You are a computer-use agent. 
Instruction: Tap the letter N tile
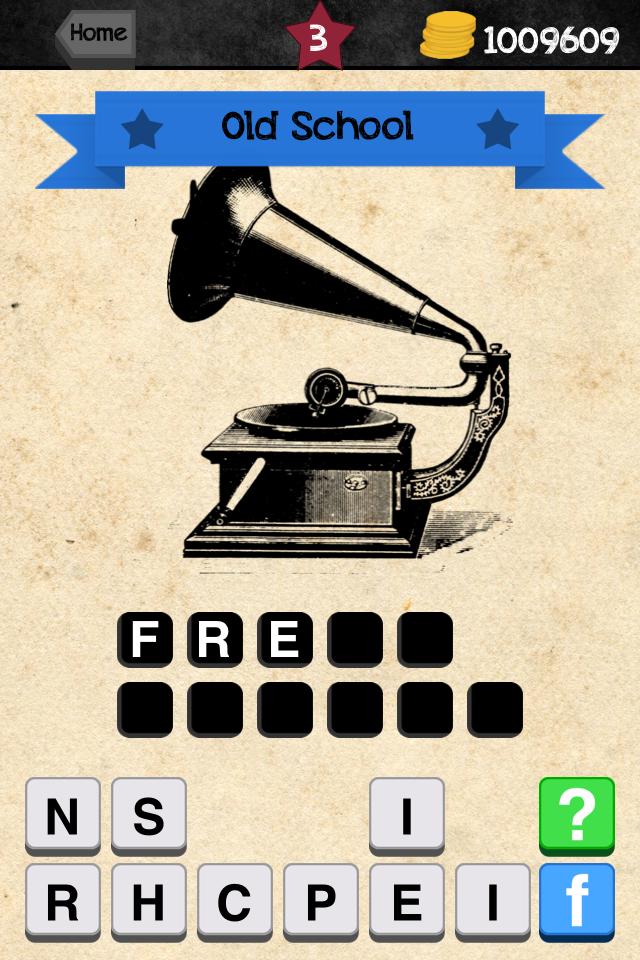coord(62,816)
